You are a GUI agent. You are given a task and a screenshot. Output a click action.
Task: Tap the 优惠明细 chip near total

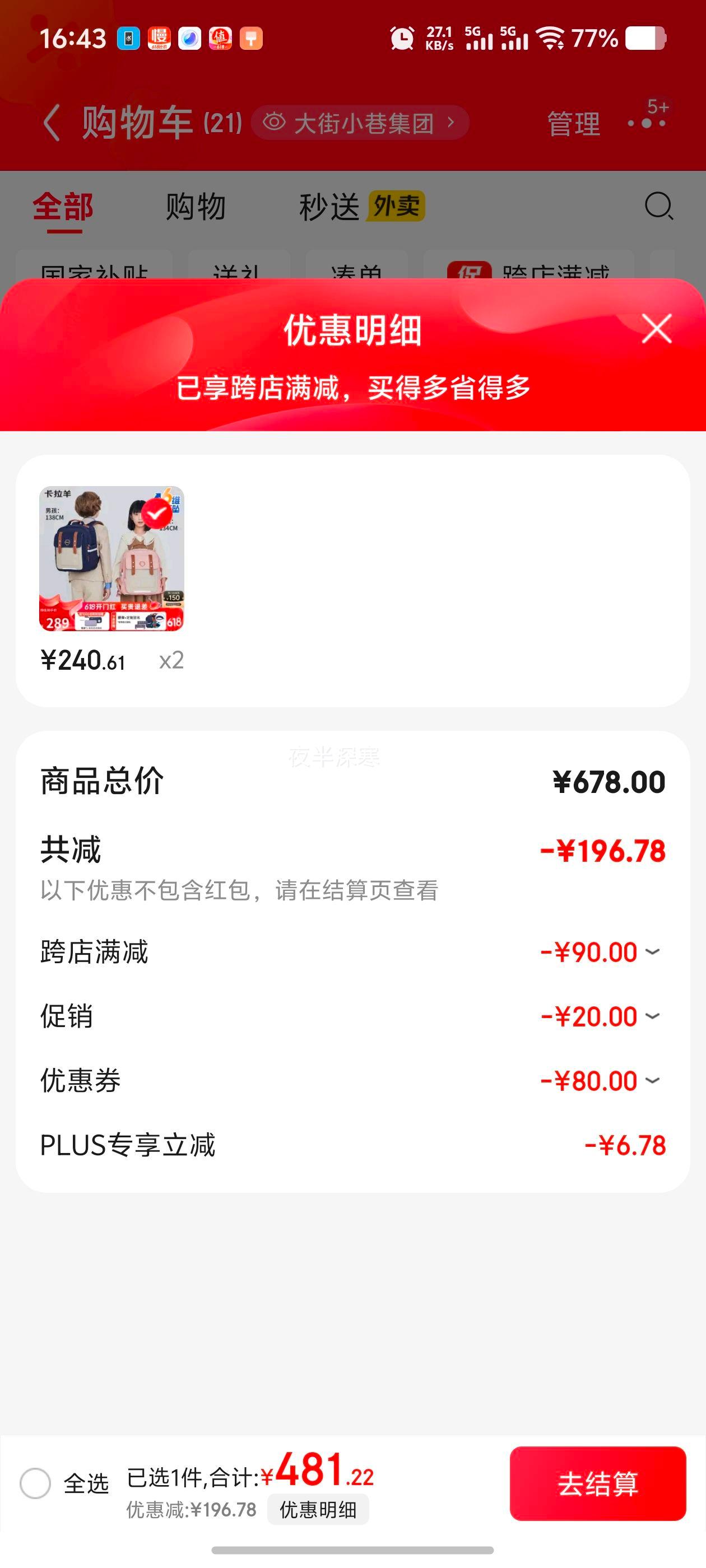pyautogui.click(x=318, y=1510)
